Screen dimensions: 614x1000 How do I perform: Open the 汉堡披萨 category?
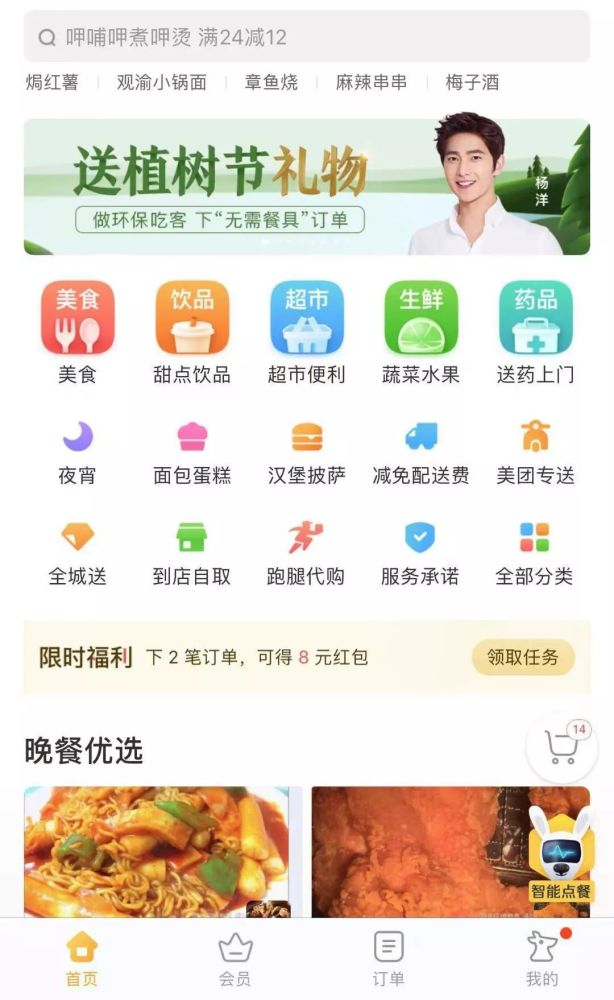tap(307, 453)
